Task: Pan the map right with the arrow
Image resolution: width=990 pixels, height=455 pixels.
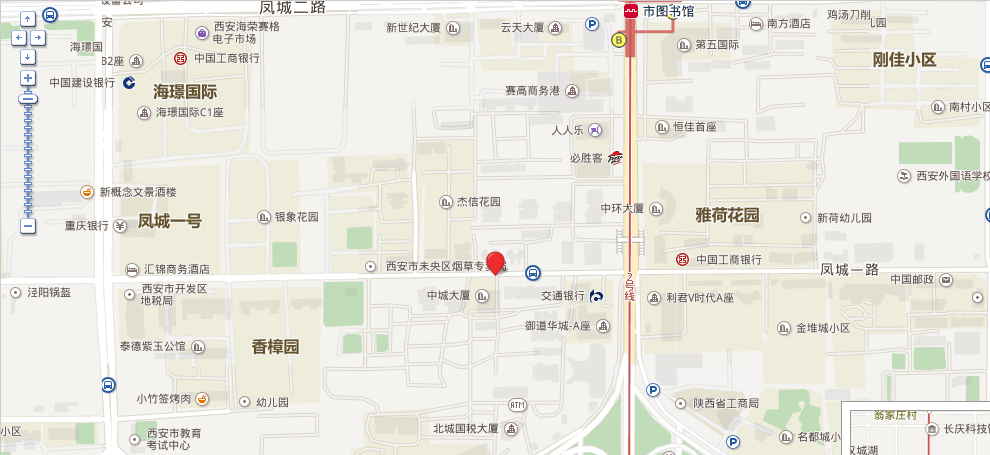Action: (x=39, y=38)
